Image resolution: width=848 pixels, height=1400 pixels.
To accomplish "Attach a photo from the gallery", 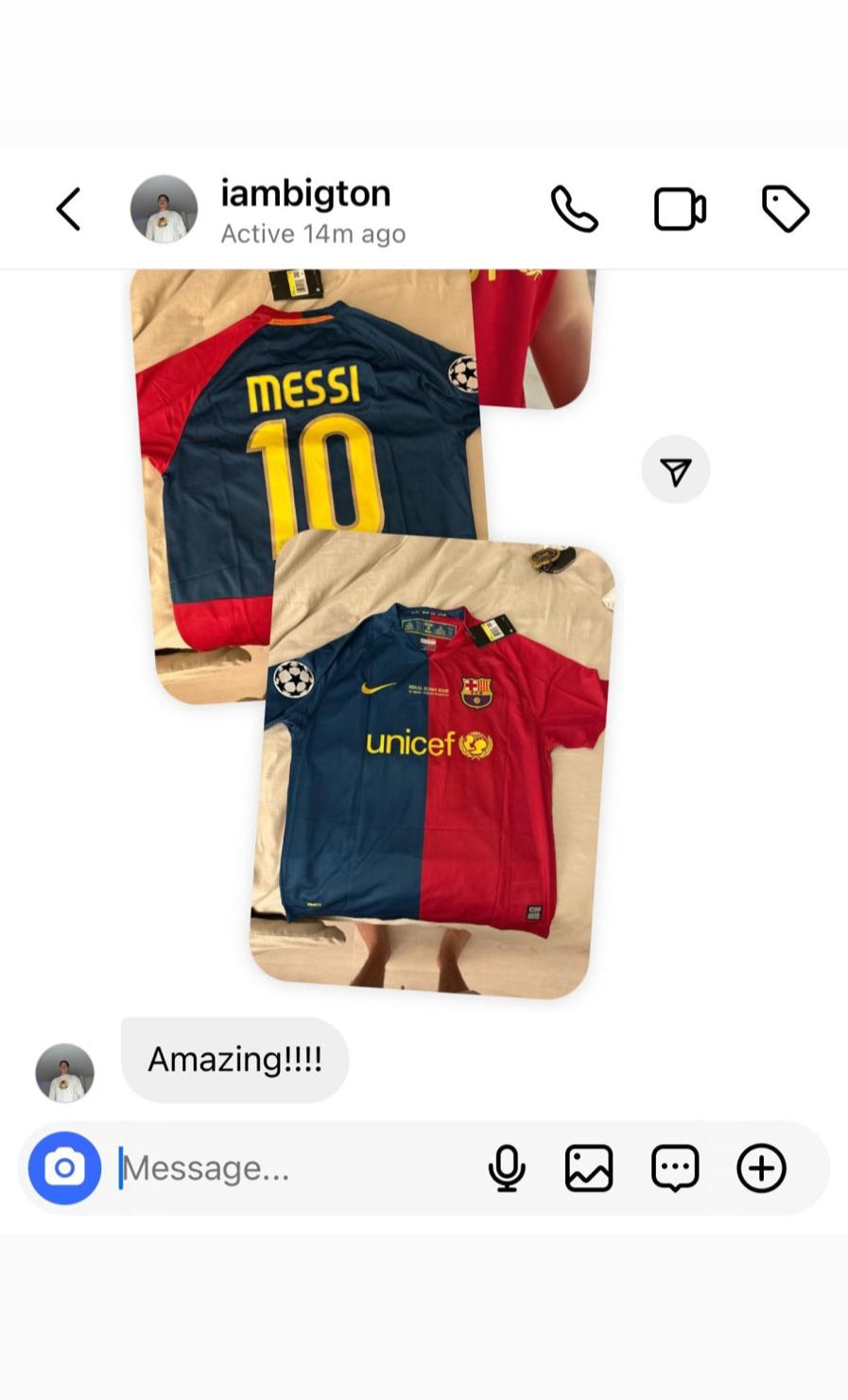I will (x=589, y=1168).
